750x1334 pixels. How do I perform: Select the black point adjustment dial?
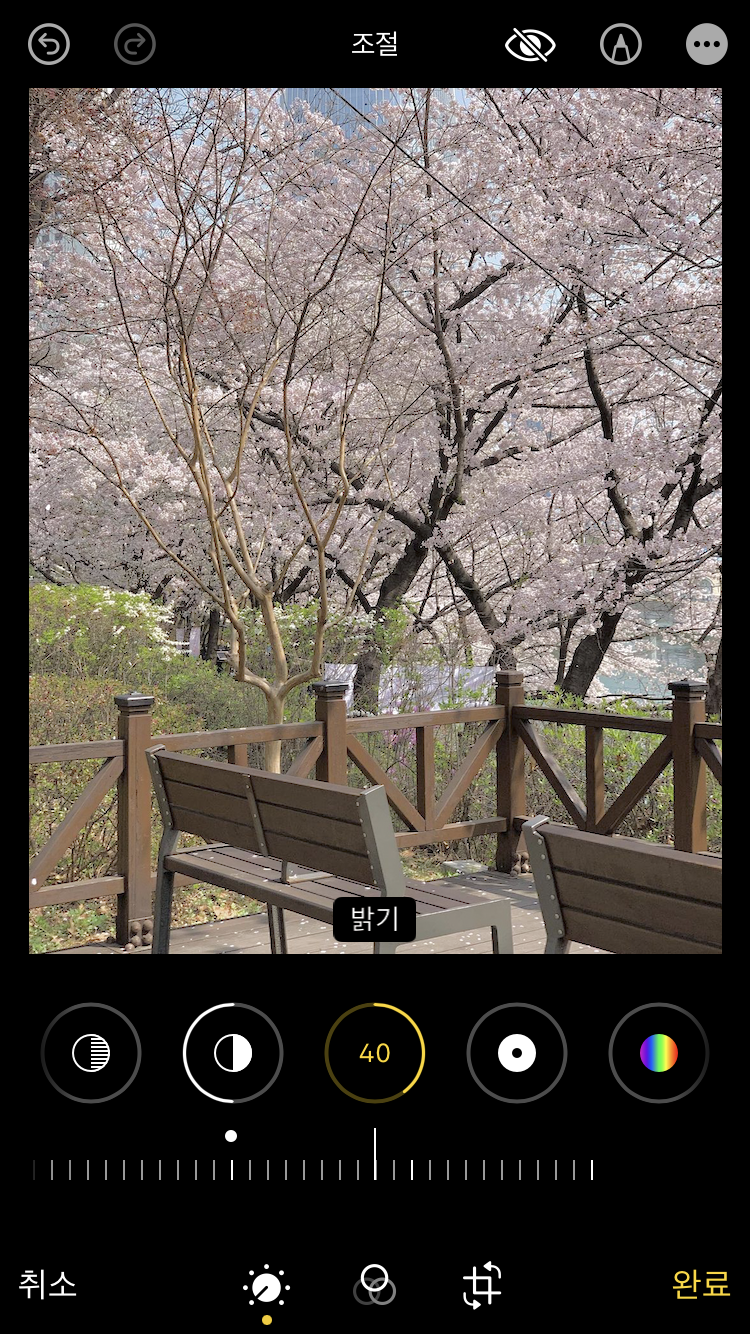(x=517, y=1053)
